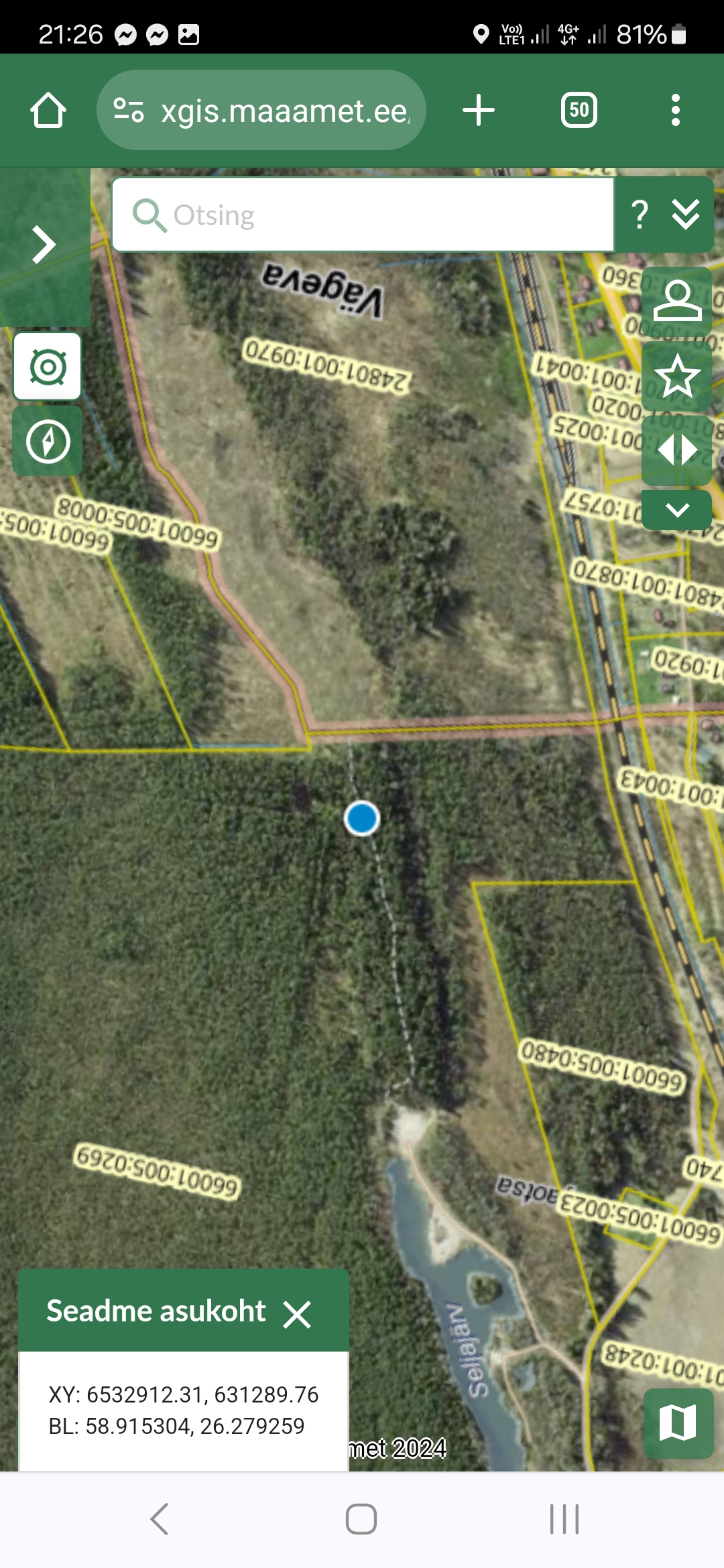Open the help question mark
The width and height of the screenshot is (724, 1568).
pyautogui.click(x=640, y=215)
